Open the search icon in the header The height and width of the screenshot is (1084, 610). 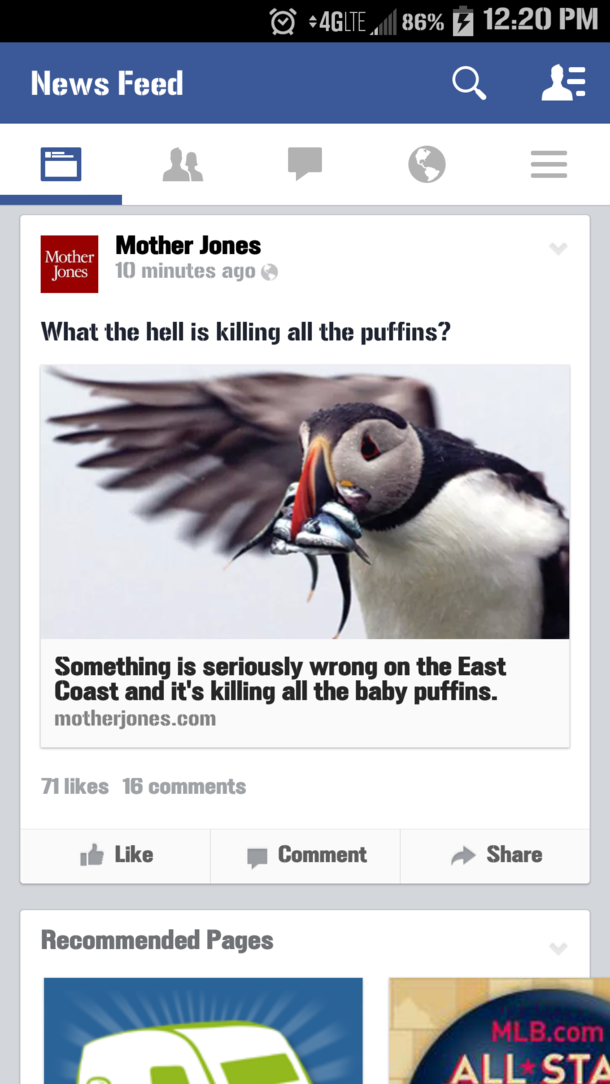468,83
